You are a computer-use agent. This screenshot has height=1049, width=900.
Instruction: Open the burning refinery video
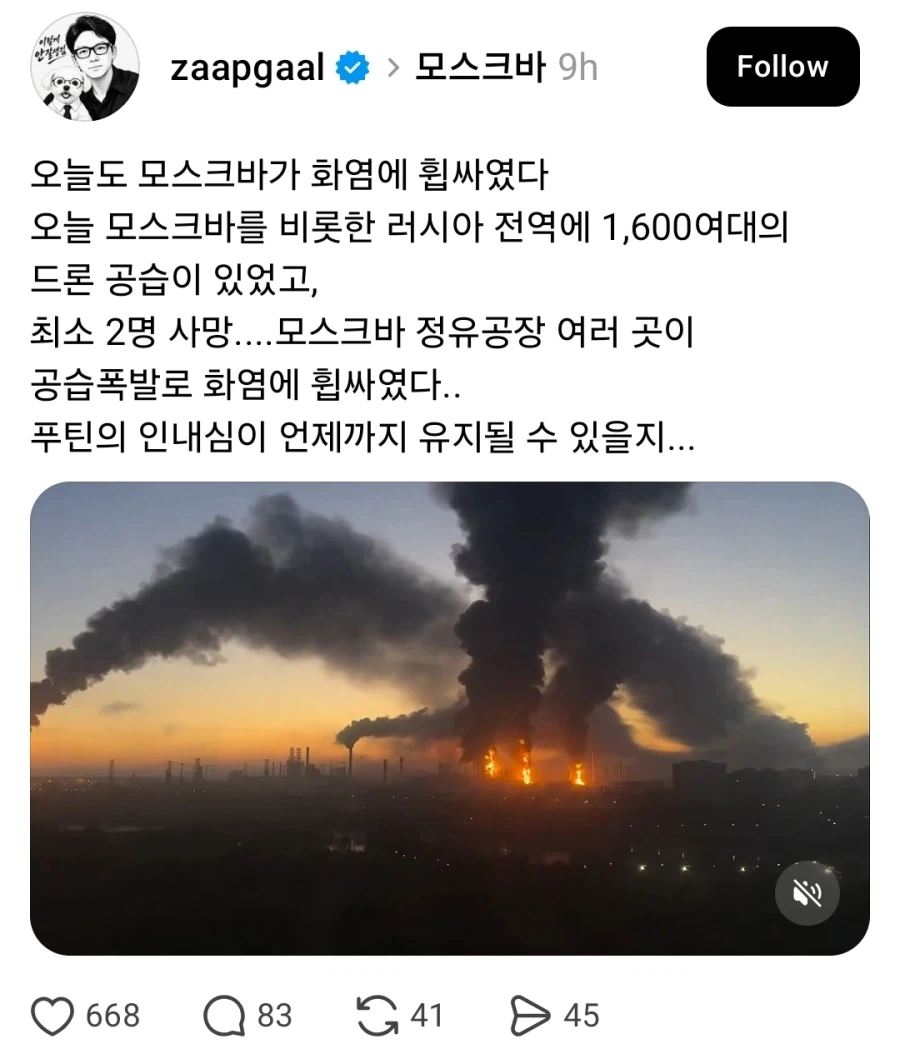450,718
